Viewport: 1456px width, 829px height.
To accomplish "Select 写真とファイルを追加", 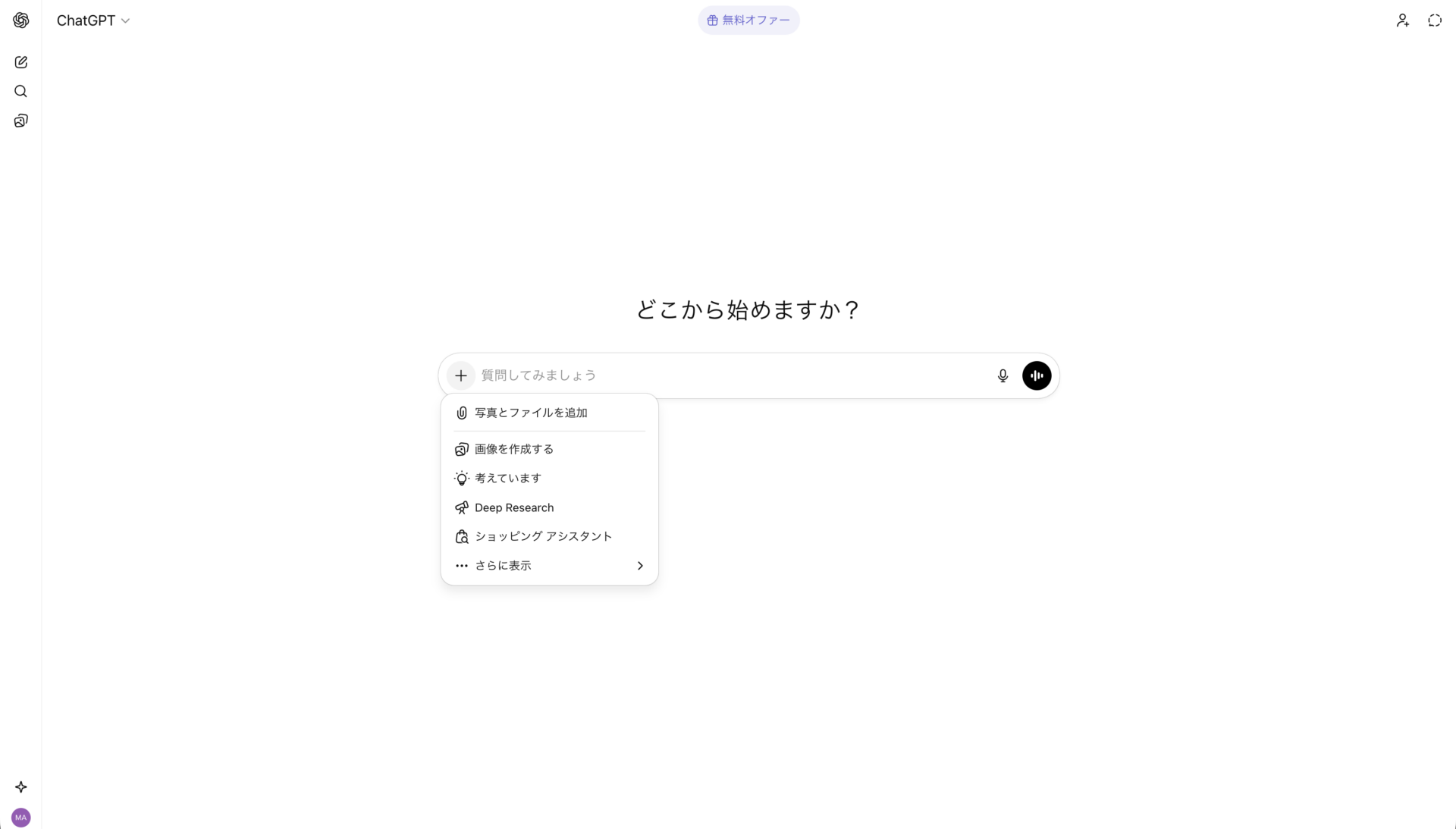I will pos(531,413).
